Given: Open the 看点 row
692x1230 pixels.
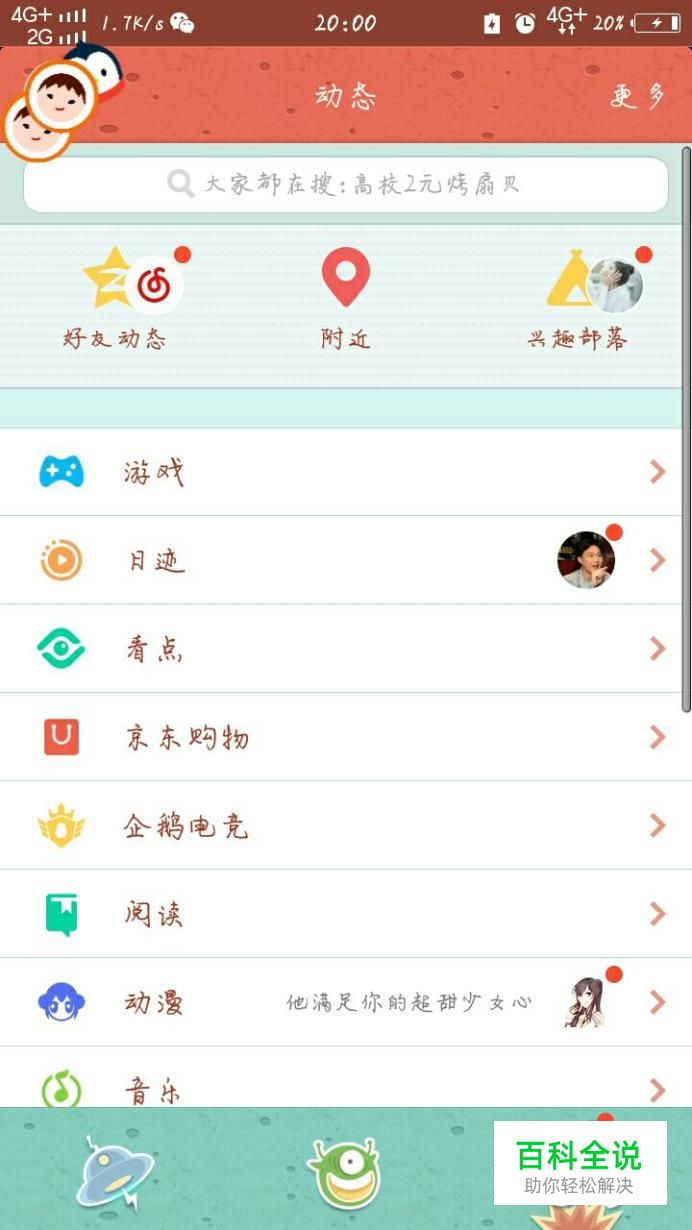Looking at the screenshot, I should pyautogui.click(x=345, y=649).
